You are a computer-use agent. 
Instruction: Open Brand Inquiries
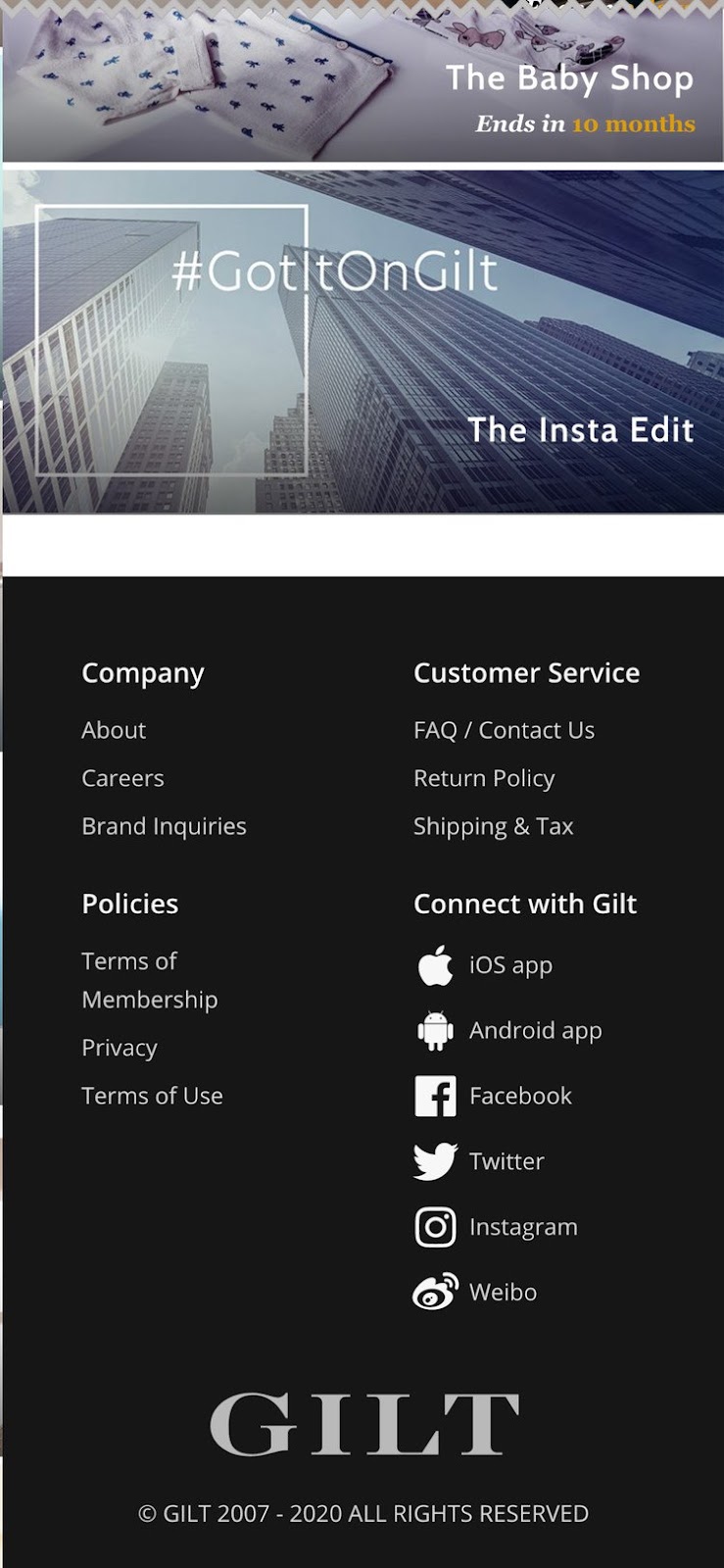(x=164, y=826)
